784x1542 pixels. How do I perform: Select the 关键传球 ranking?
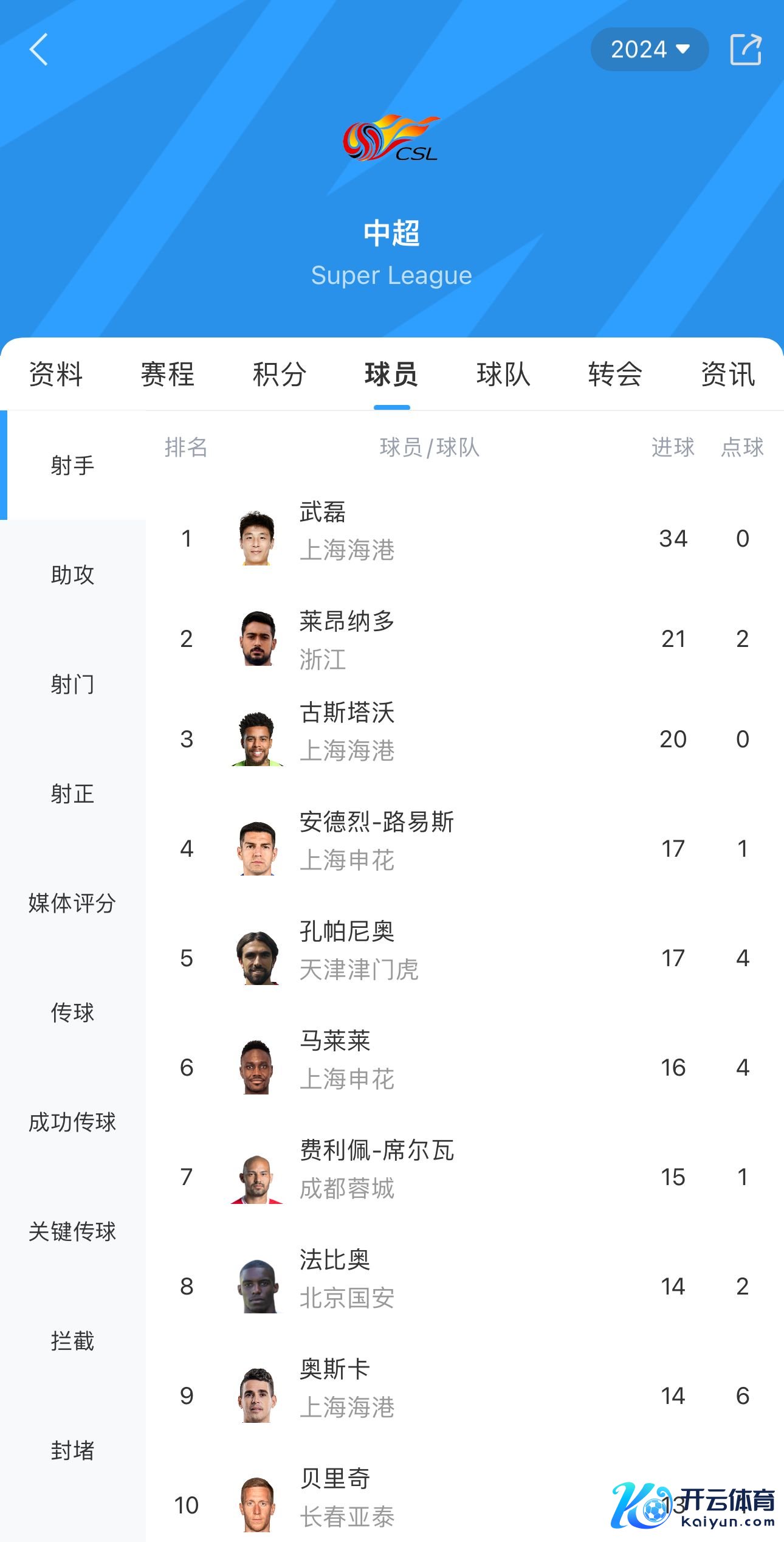[x=73, y=1231]
